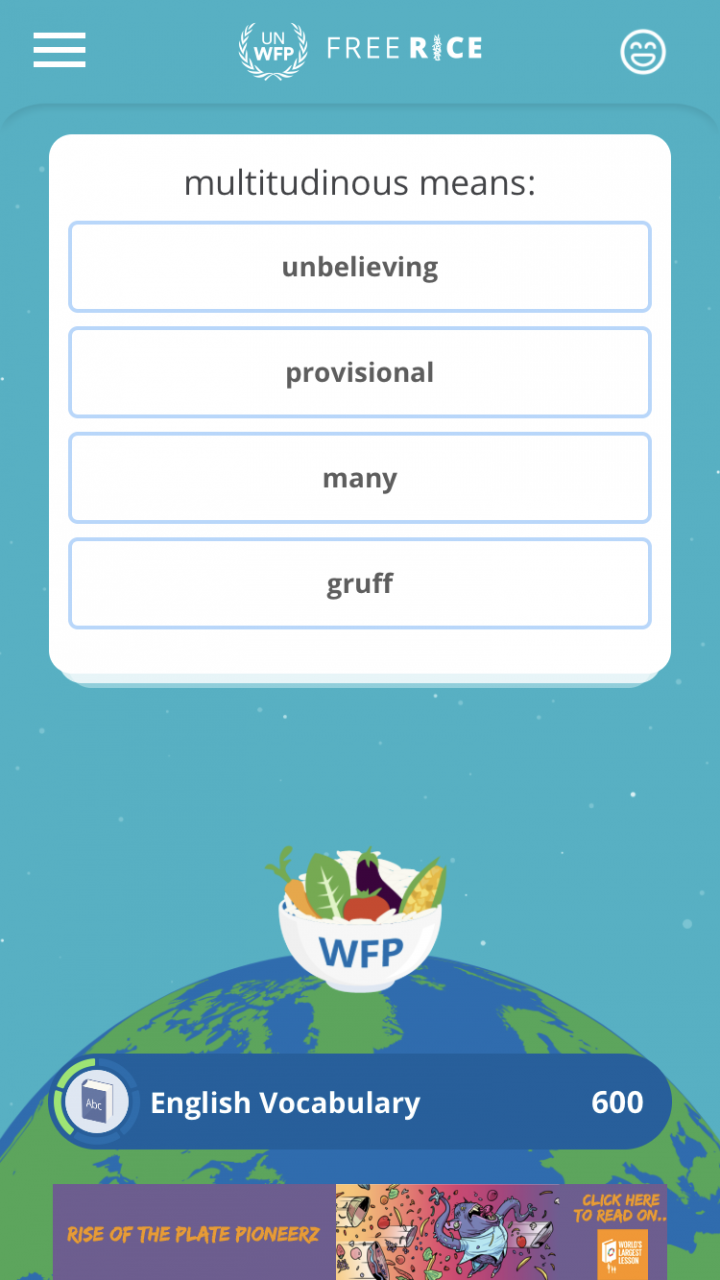Viewport: 720px width, 1280px height.
Task: Choose 'provisional' as the answer
Action: coord(360,373)
